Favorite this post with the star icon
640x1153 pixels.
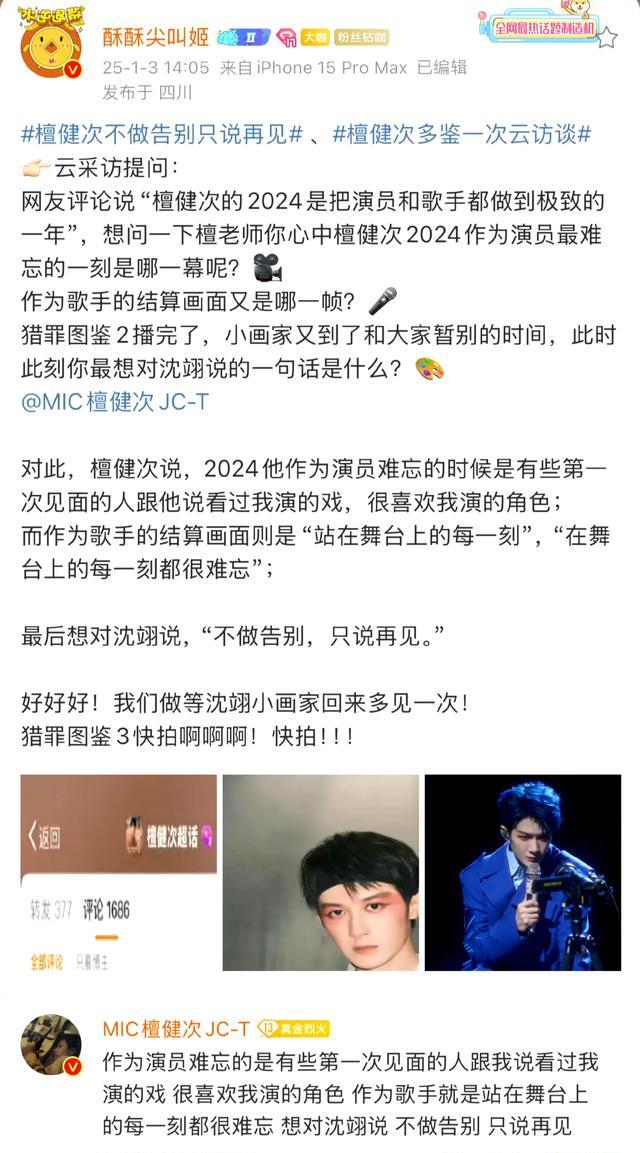click(606, 37)
